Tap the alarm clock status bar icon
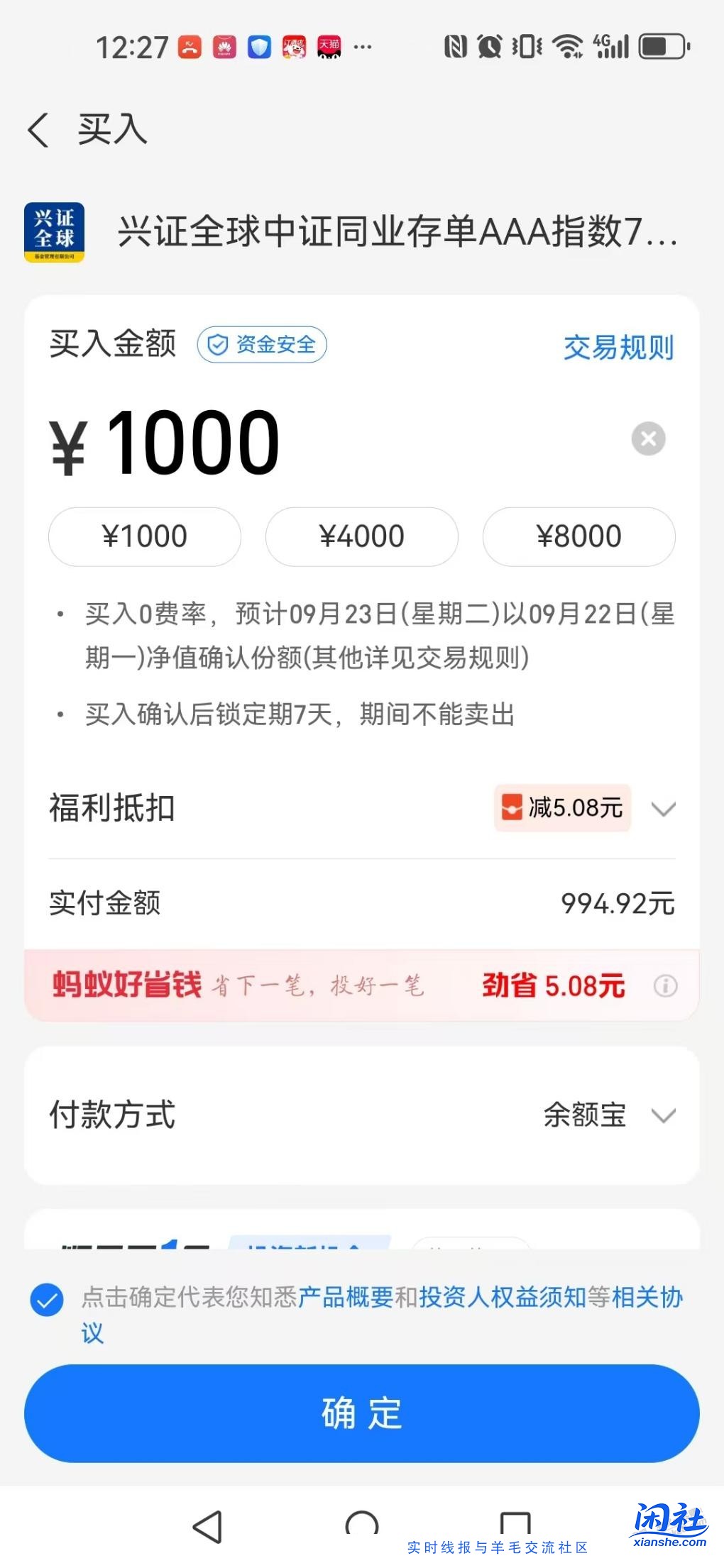 [488, 46]
